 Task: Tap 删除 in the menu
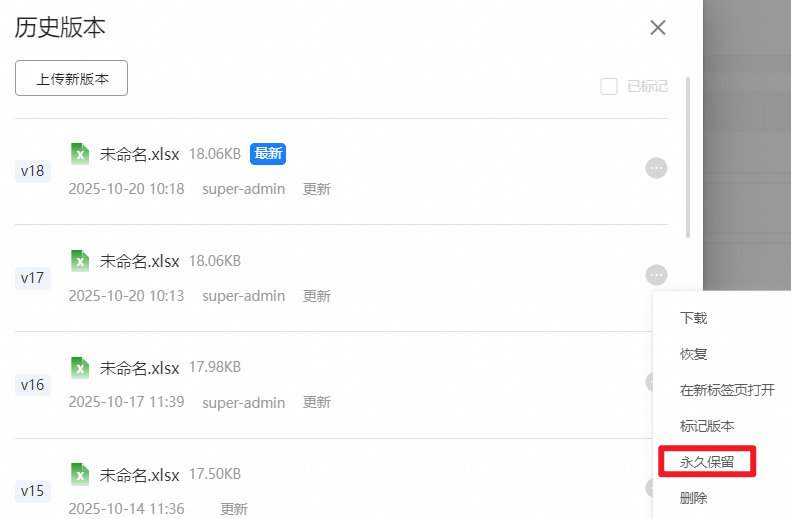(694, 497)
